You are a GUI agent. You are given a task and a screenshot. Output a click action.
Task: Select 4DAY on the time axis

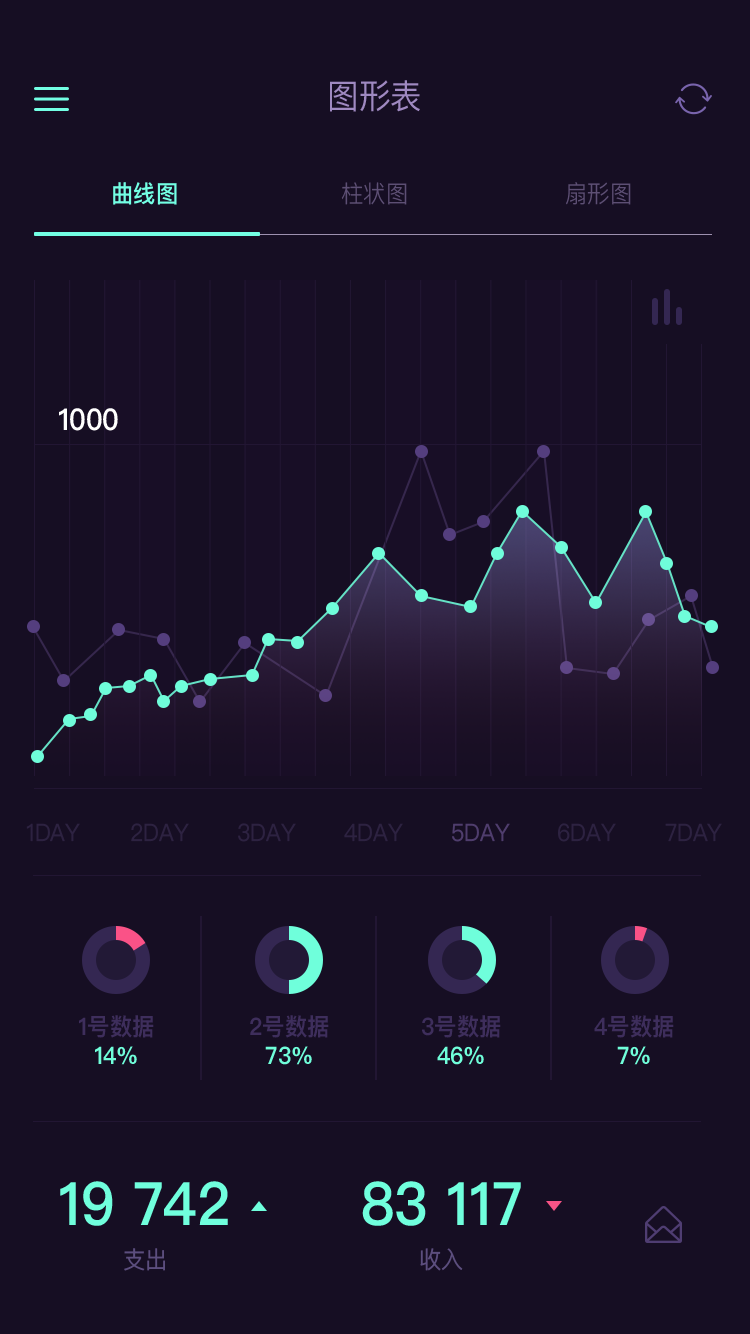373,833
